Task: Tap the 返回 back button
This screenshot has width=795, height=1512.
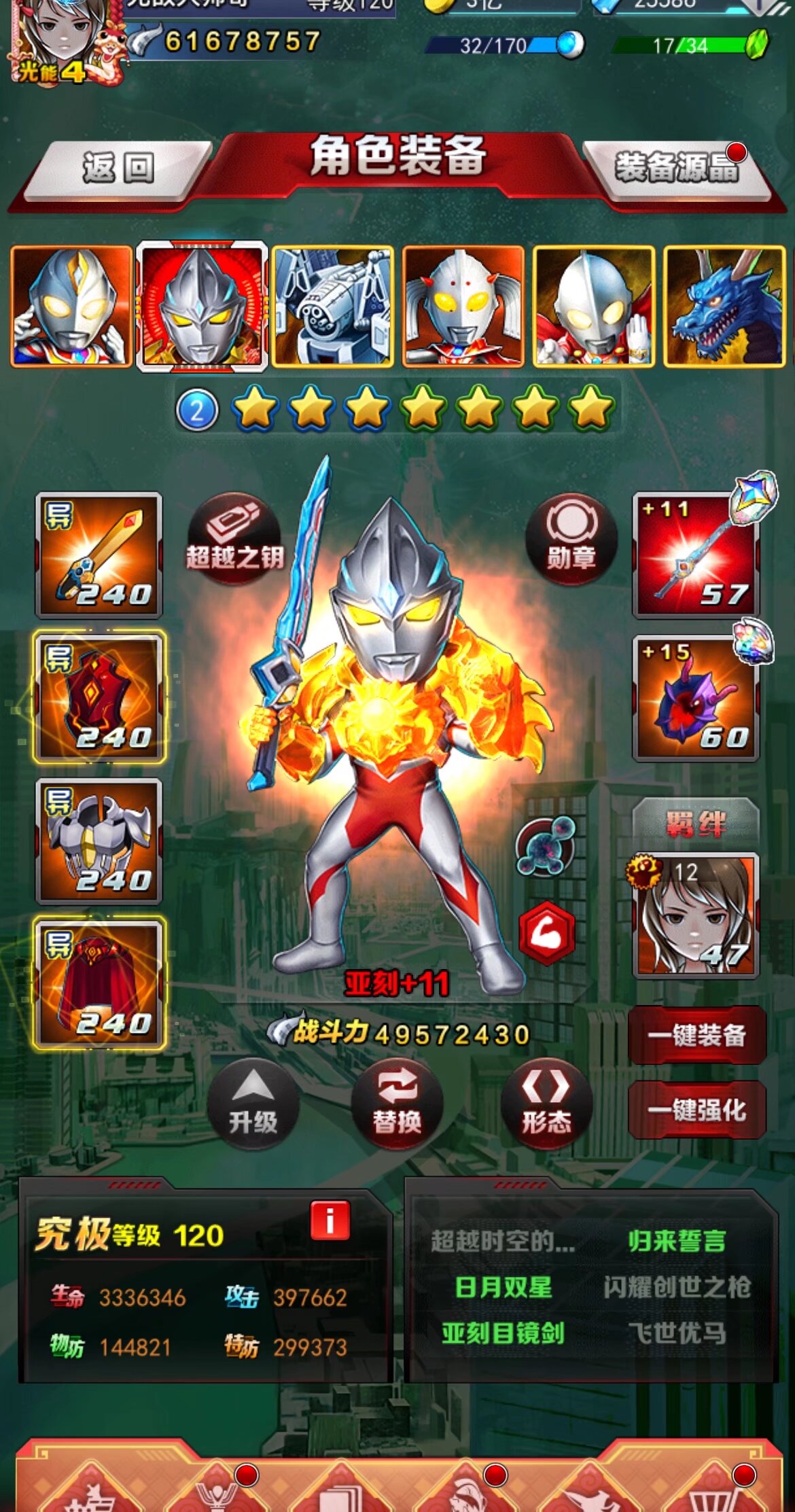Action: point(117,168)
